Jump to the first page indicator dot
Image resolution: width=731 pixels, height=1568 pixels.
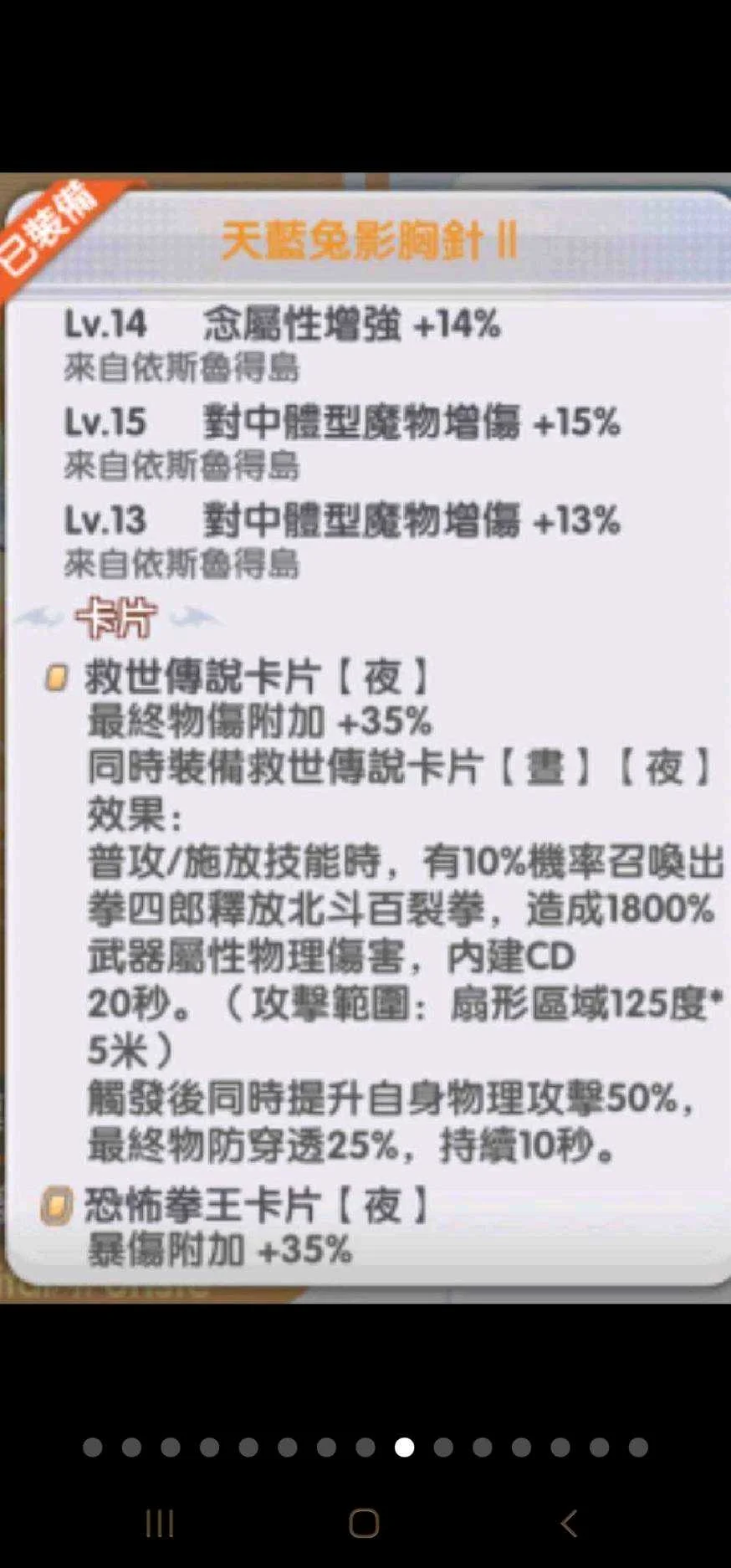pyautogui.click(x=93, y=1448)
